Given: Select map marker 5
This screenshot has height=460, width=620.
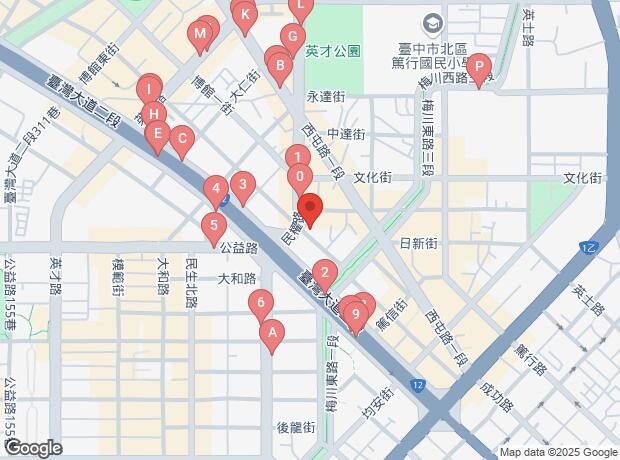Looking at the screenshot, I should pyautogui.click(x=212, y=226).
